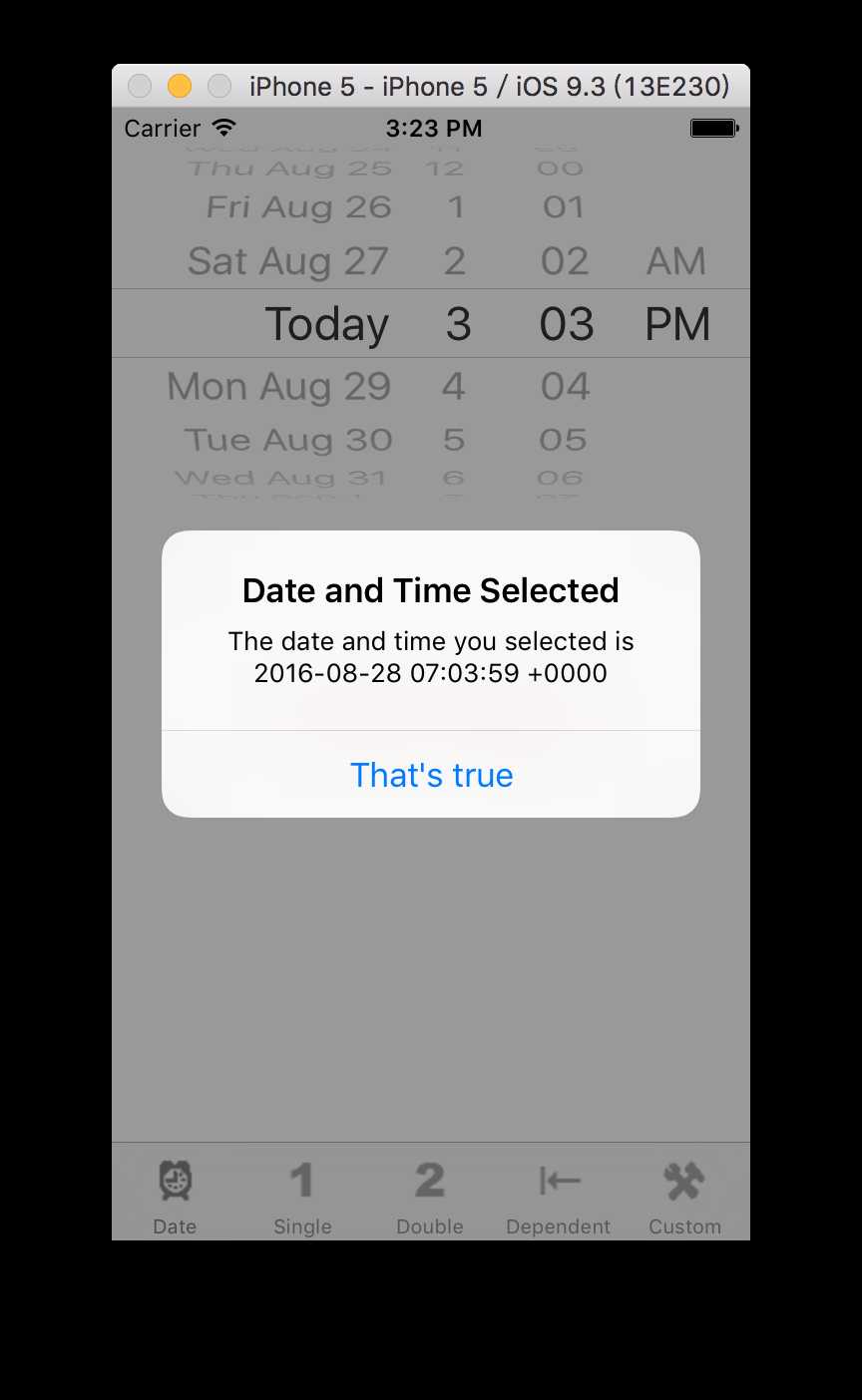The image size is (862, 1400).
Task: Close the simulator window with the red button
Action: (x=140, y=87)
